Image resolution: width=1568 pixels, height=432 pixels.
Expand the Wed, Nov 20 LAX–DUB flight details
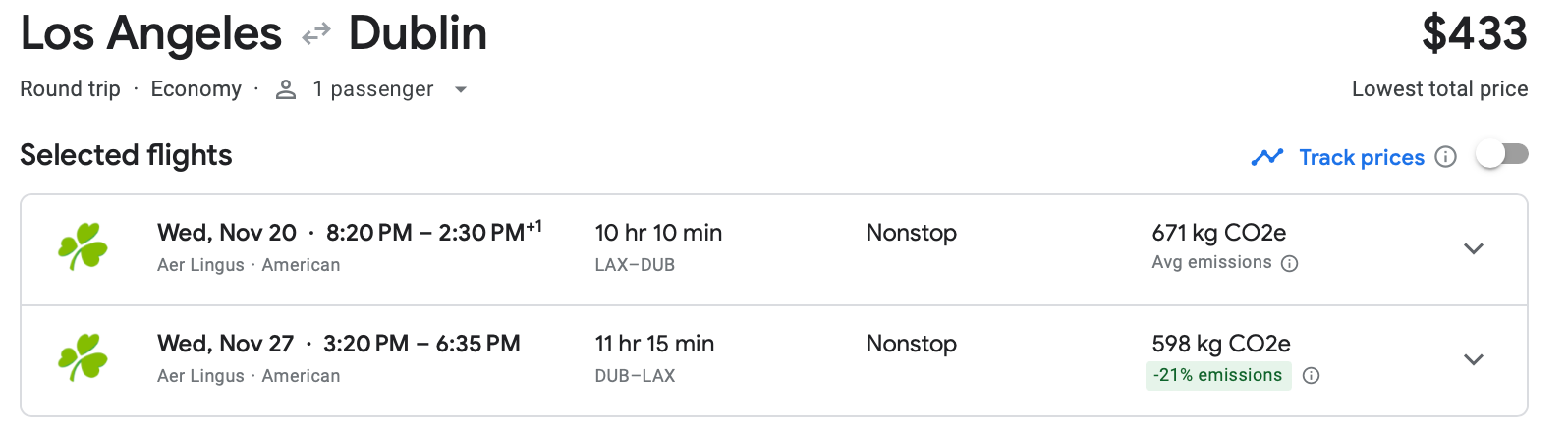(1473, 248)
